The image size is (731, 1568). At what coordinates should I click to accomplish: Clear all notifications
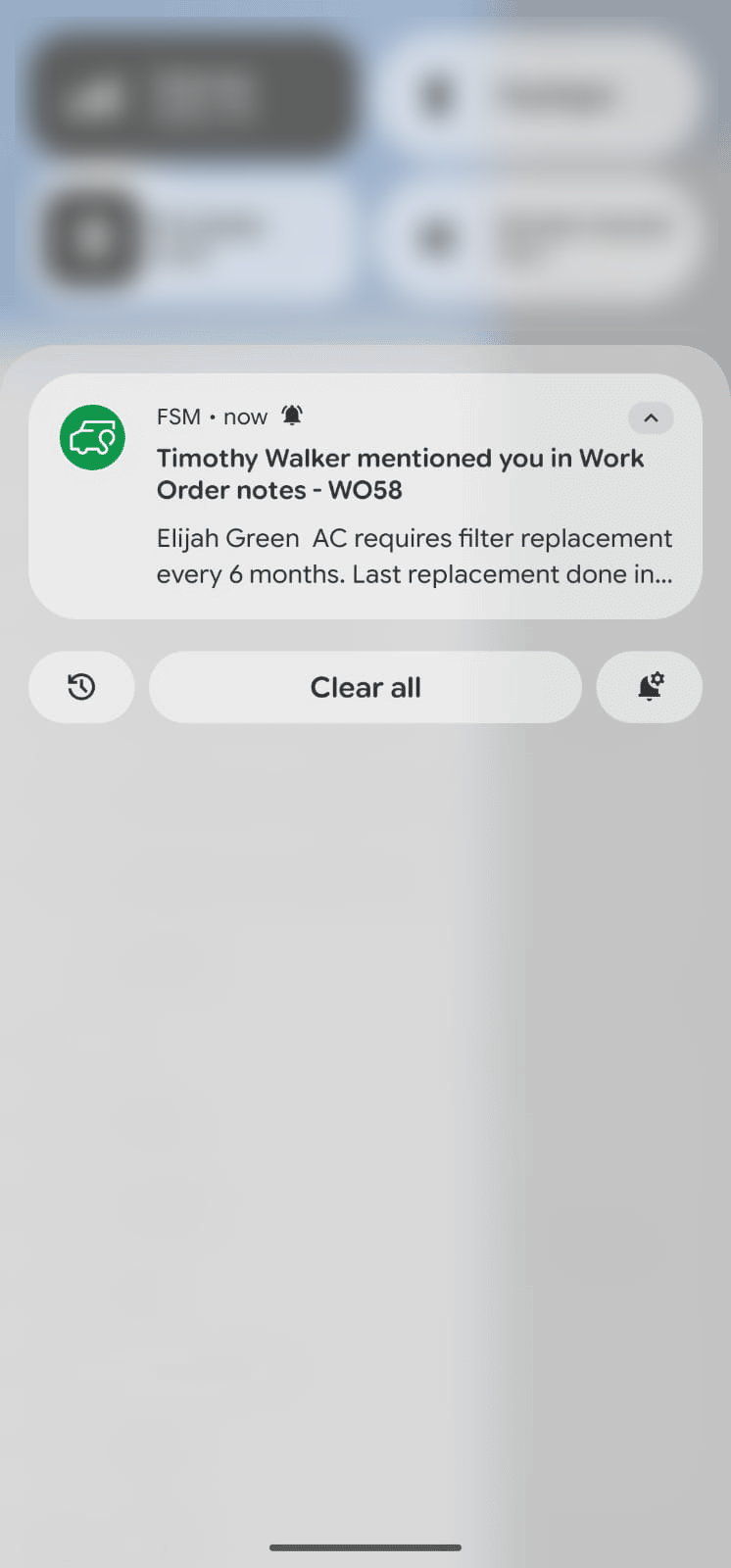(x=365, y=687)
